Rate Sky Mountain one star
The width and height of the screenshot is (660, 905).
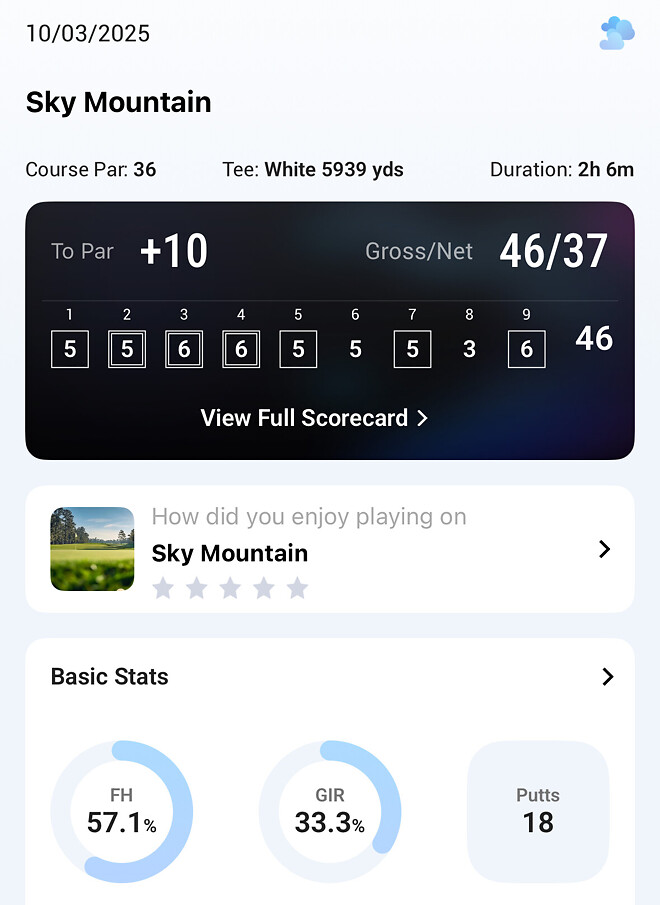pyautogui.click(x=163, y=588)
